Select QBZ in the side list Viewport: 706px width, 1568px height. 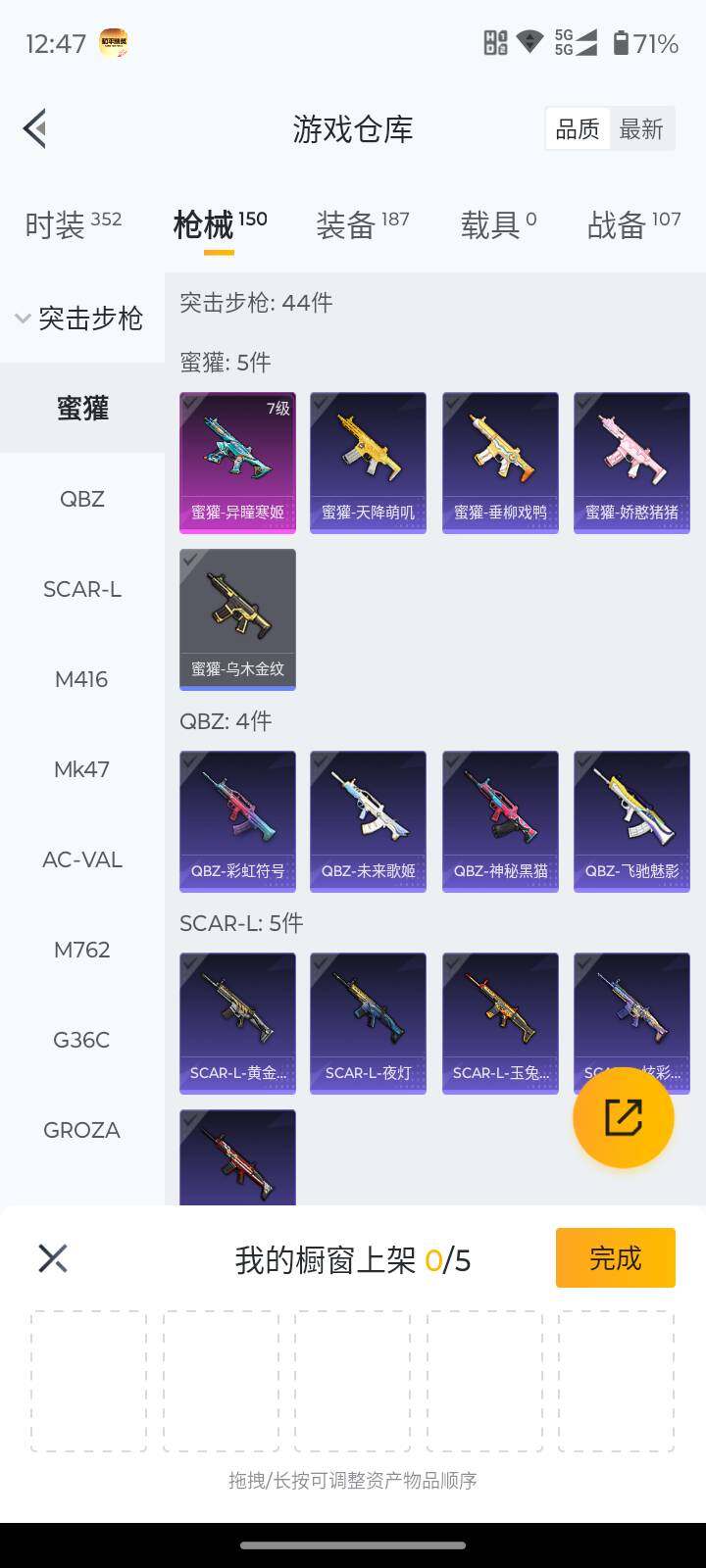click(x=82, y=499)
